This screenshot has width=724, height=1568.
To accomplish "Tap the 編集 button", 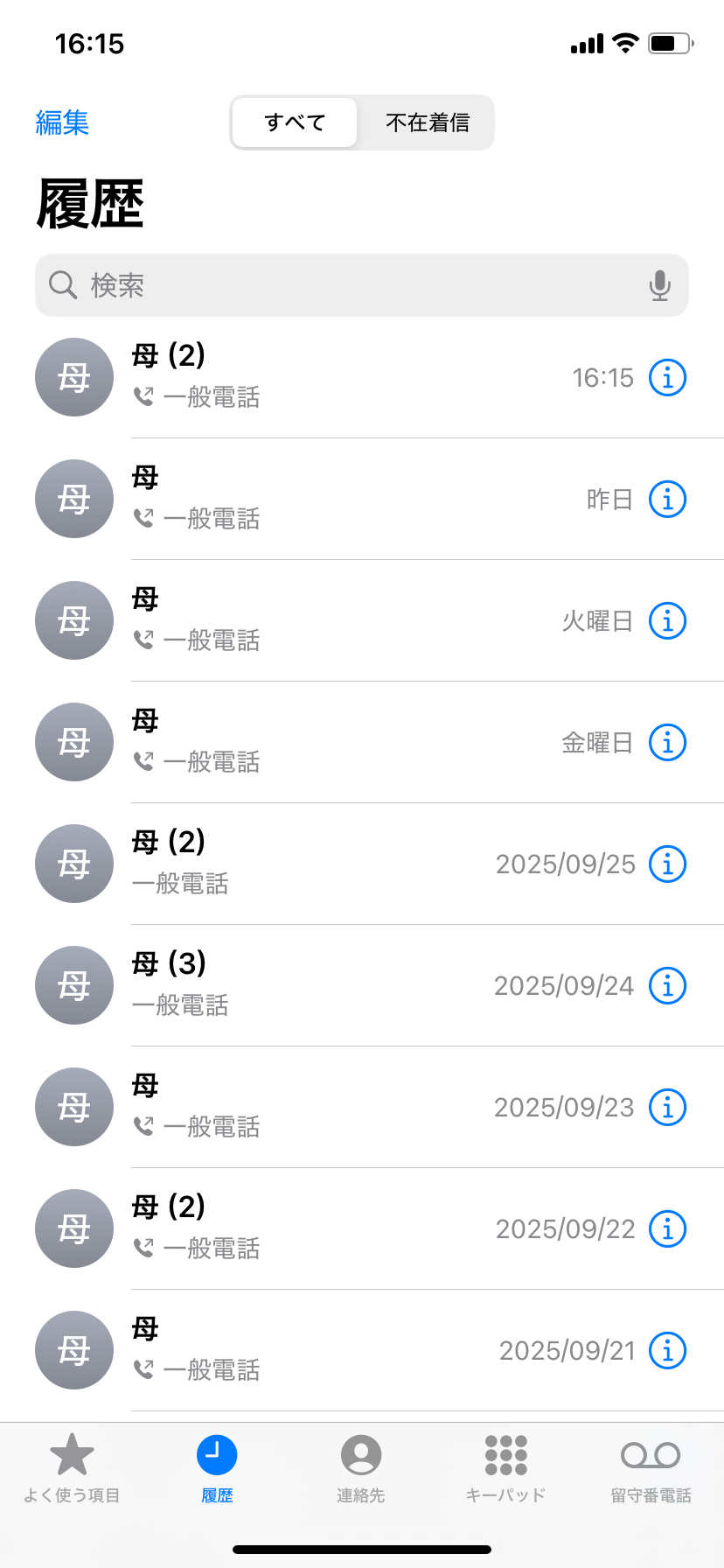I will 62,122.
